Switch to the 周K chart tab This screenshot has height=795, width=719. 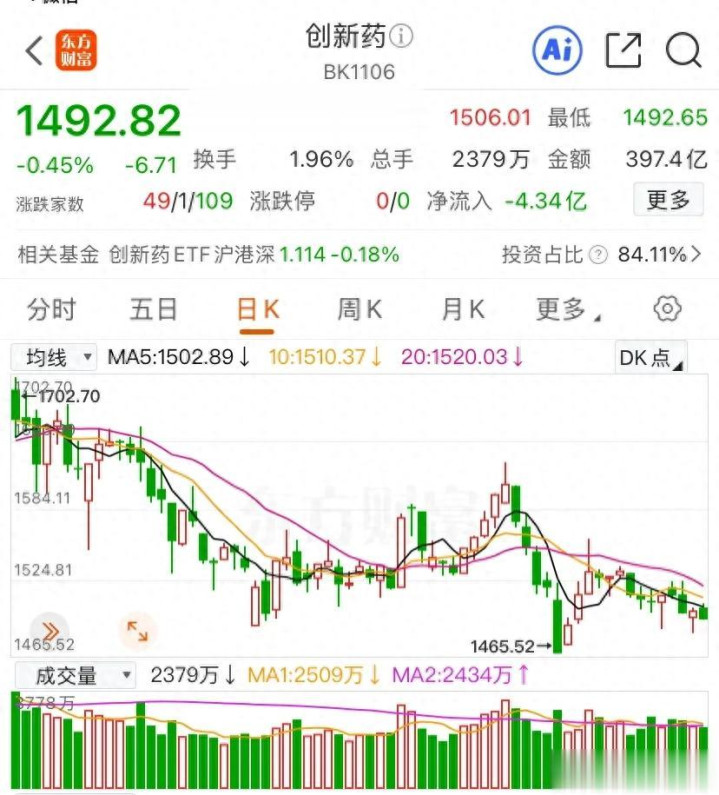click(359, 309)
